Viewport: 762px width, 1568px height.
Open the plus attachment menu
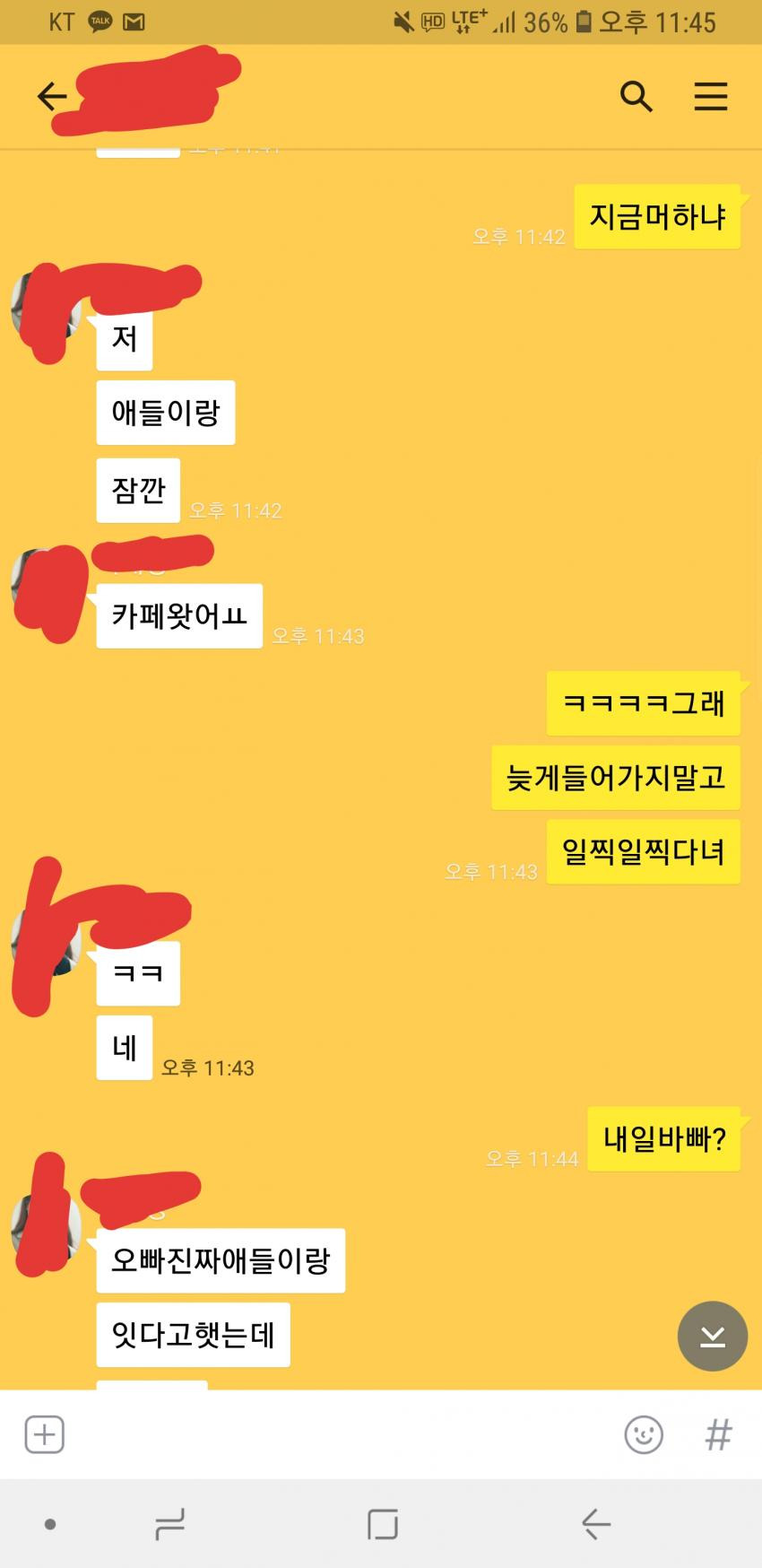(44, 1434)
